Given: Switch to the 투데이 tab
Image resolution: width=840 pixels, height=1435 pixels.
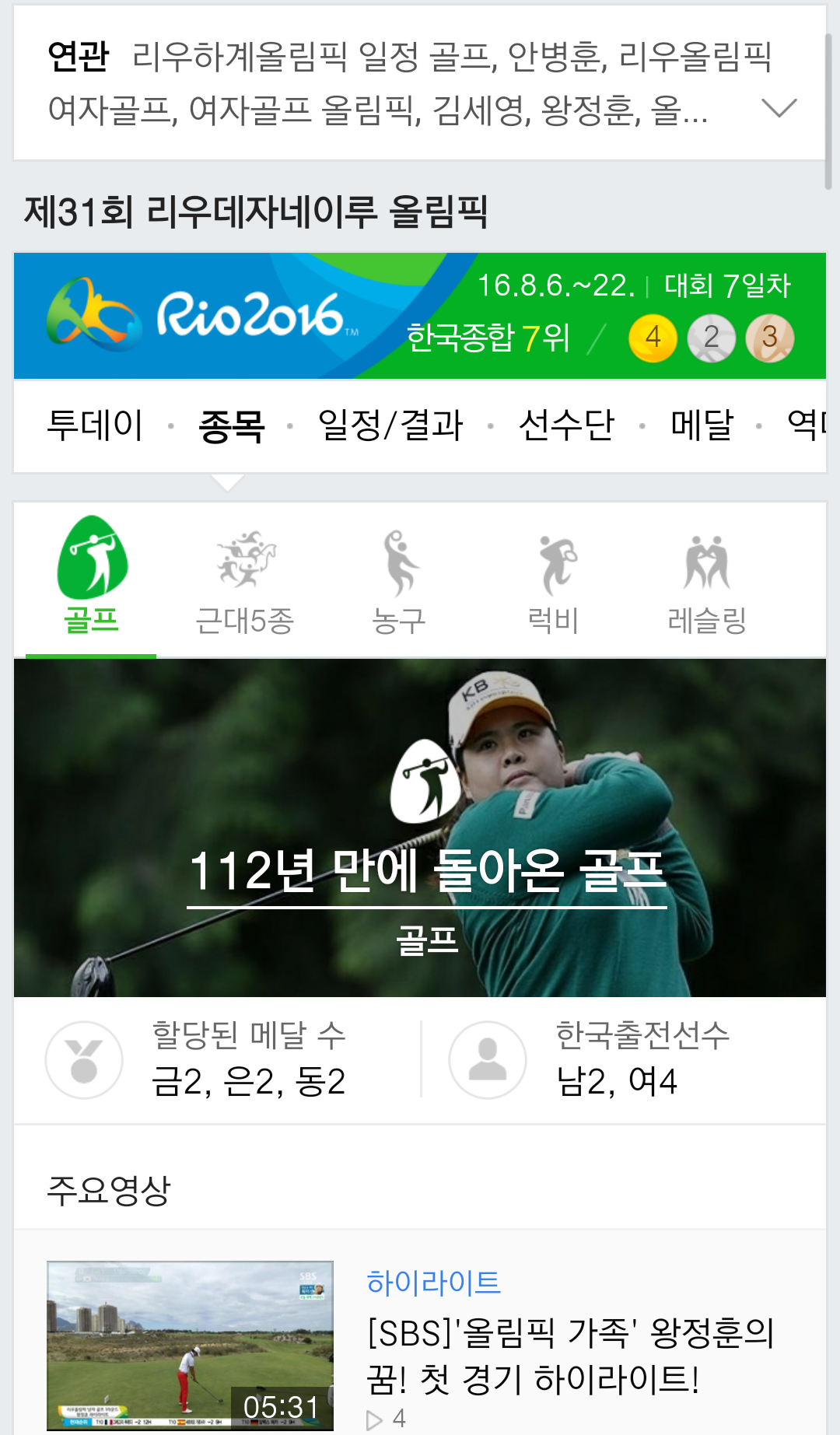Looking at the screenshot, I should [x=95, y=425].
